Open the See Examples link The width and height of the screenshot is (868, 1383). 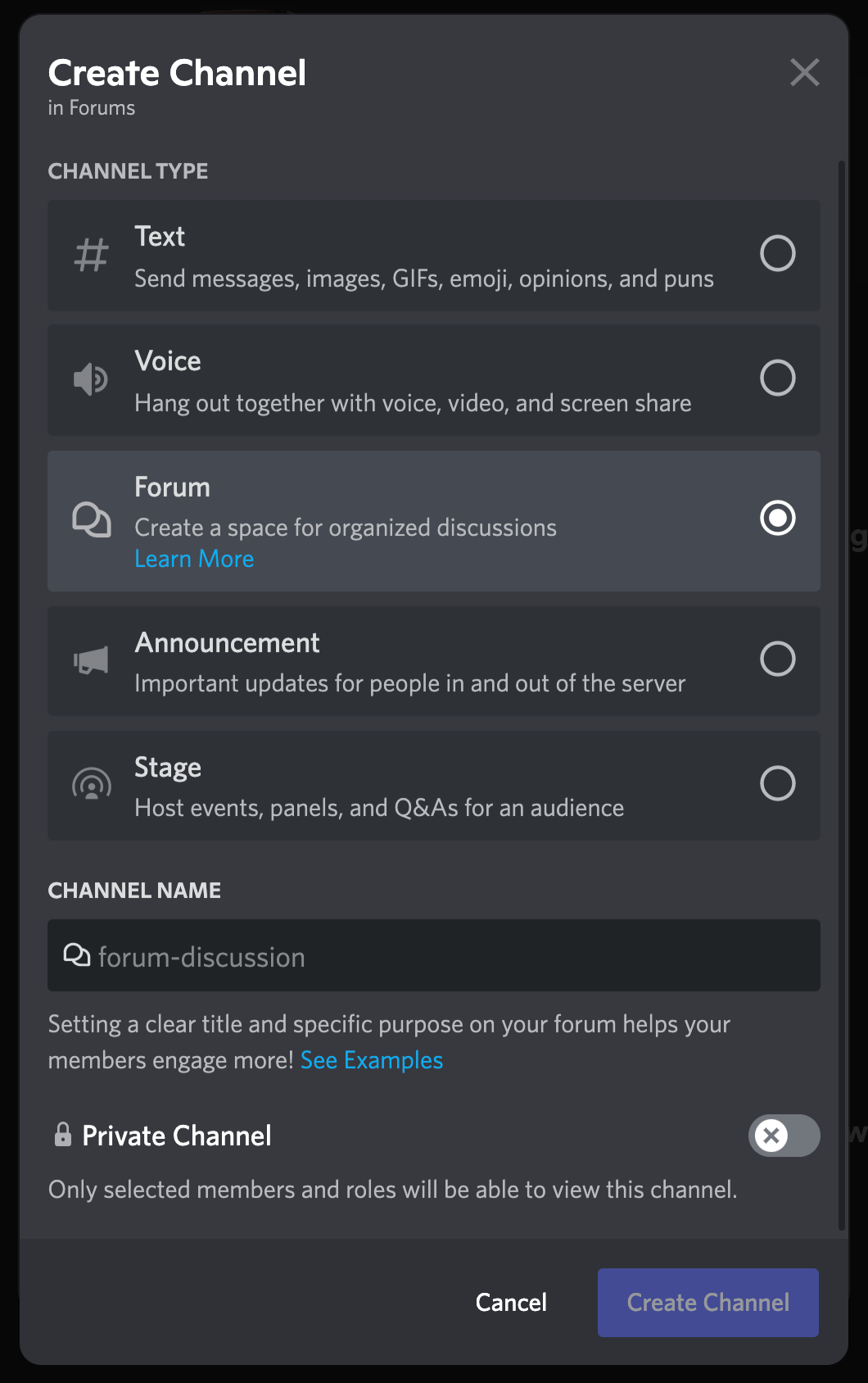pos(371,1059)
